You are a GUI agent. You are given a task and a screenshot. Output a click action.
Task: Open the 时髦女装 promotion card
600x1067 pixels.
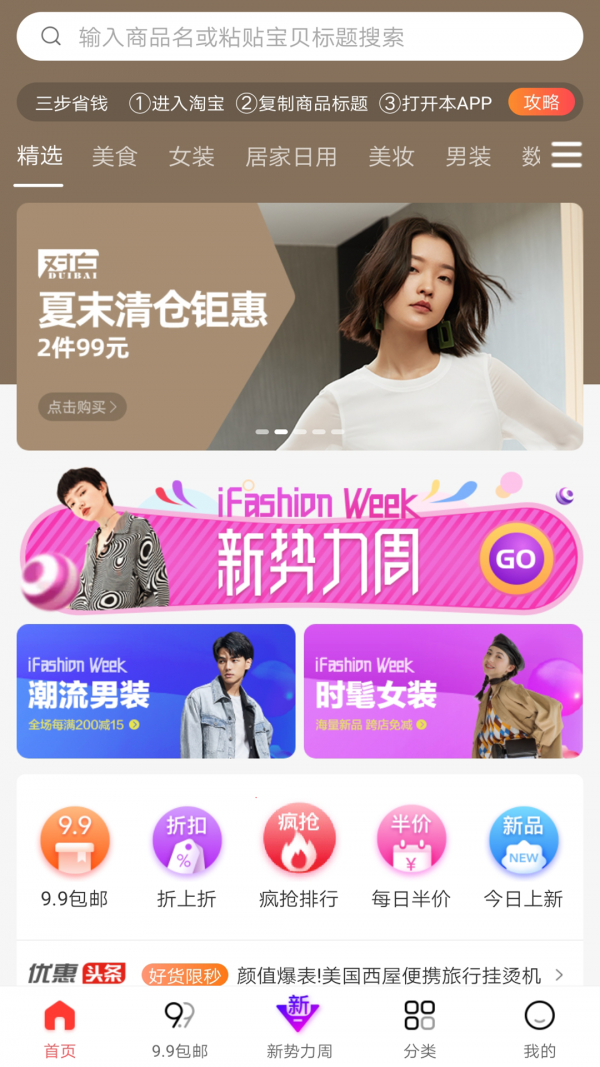click(x=443, y=691)
